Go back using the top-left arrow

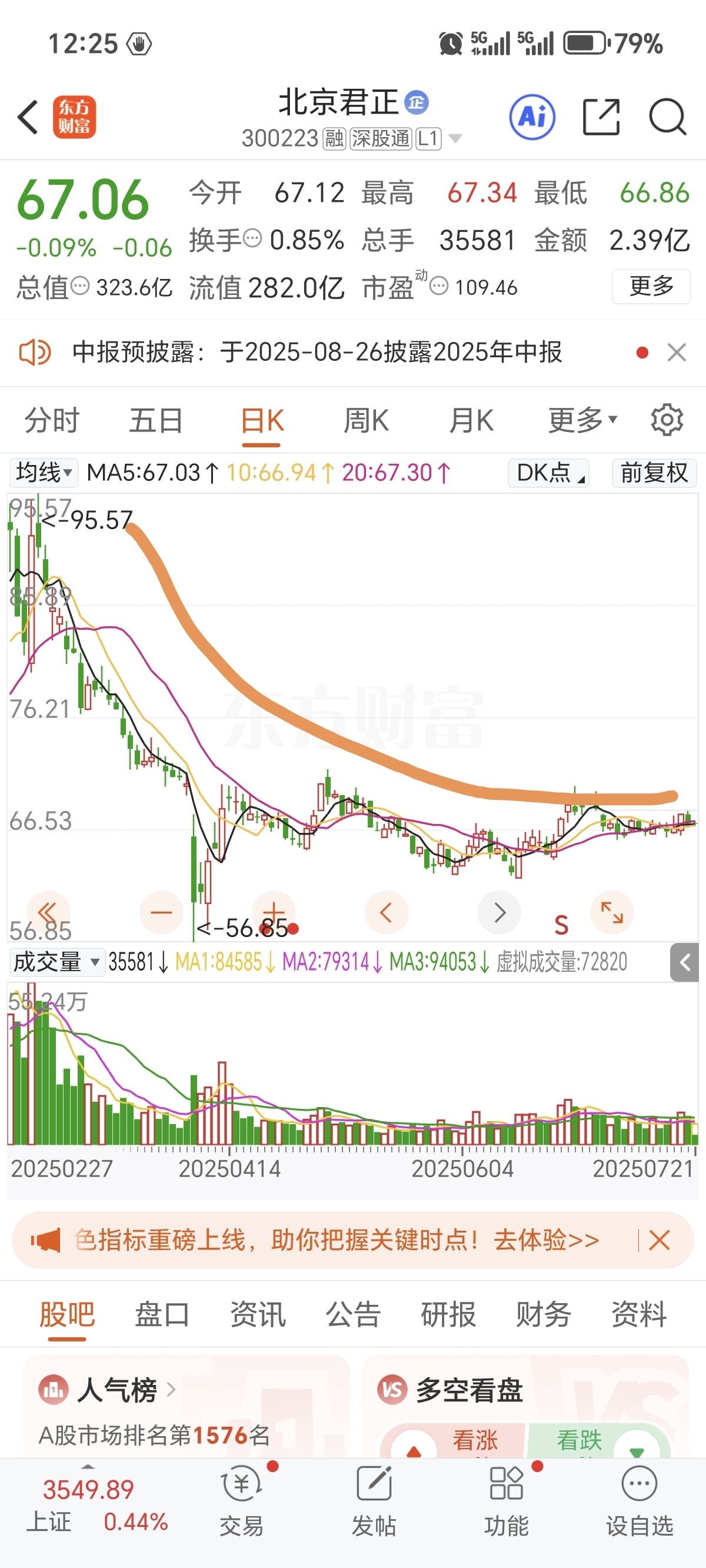(29, 117)
